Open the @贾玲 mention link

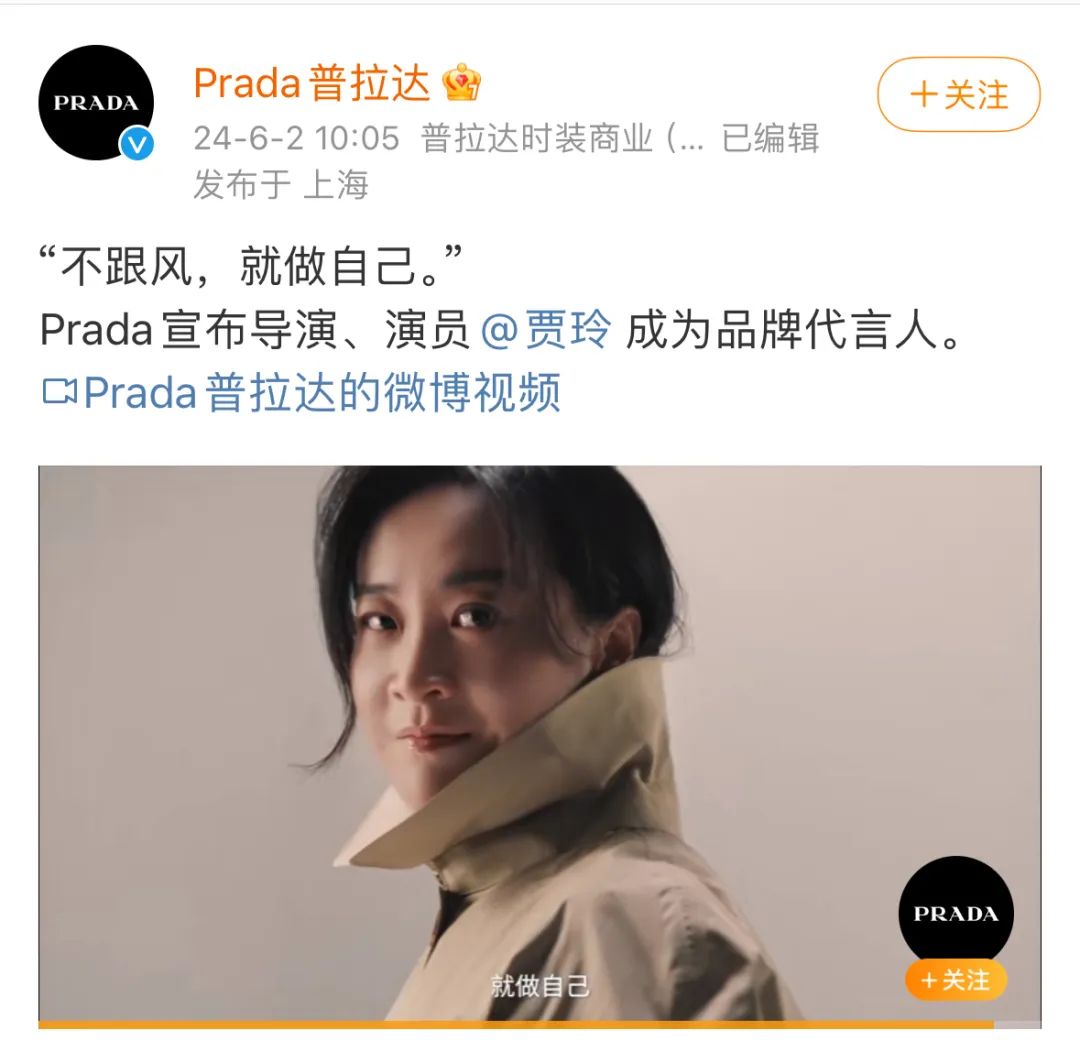(x=546, y=332)
